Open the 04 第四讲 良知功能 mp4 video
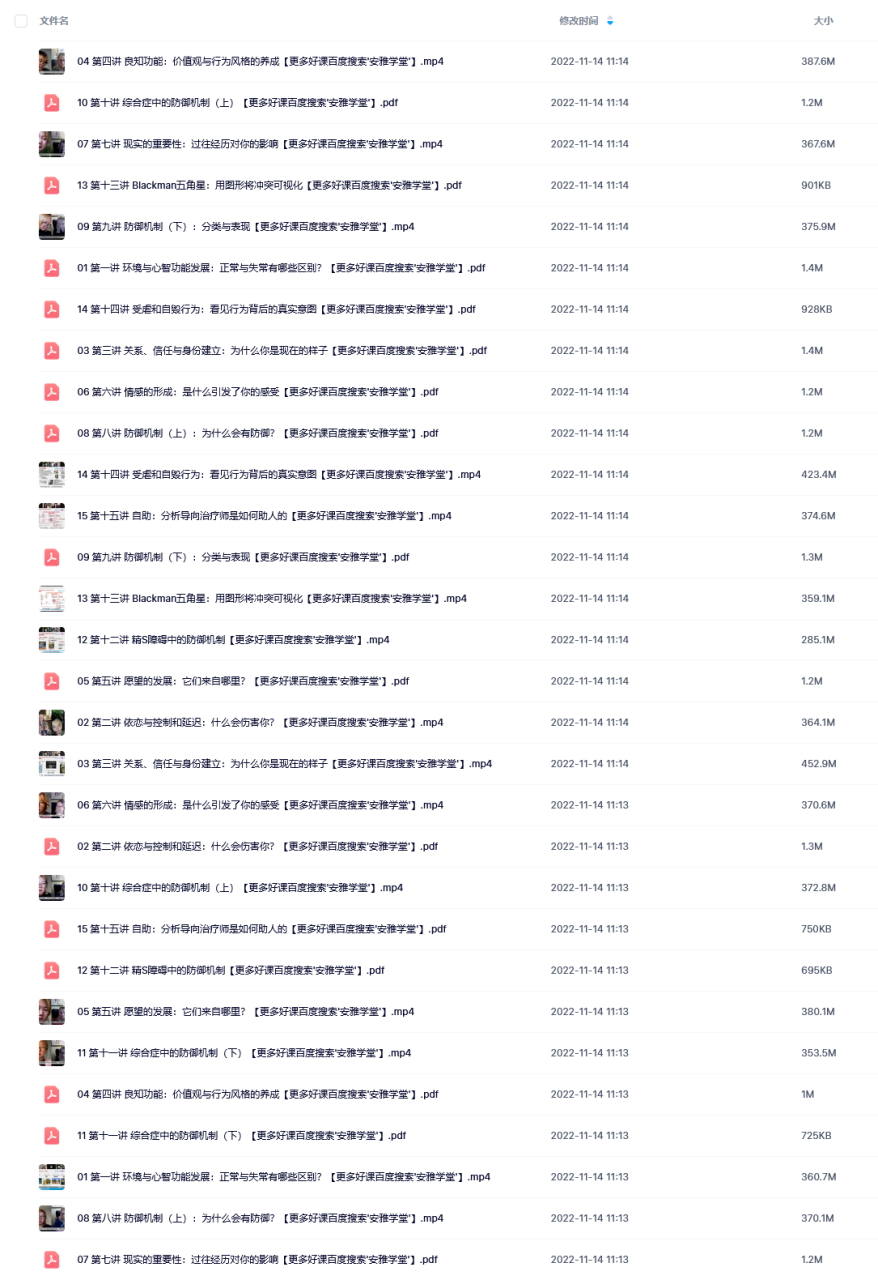This screenshot has width=878, height=1280. coord(260,61)
